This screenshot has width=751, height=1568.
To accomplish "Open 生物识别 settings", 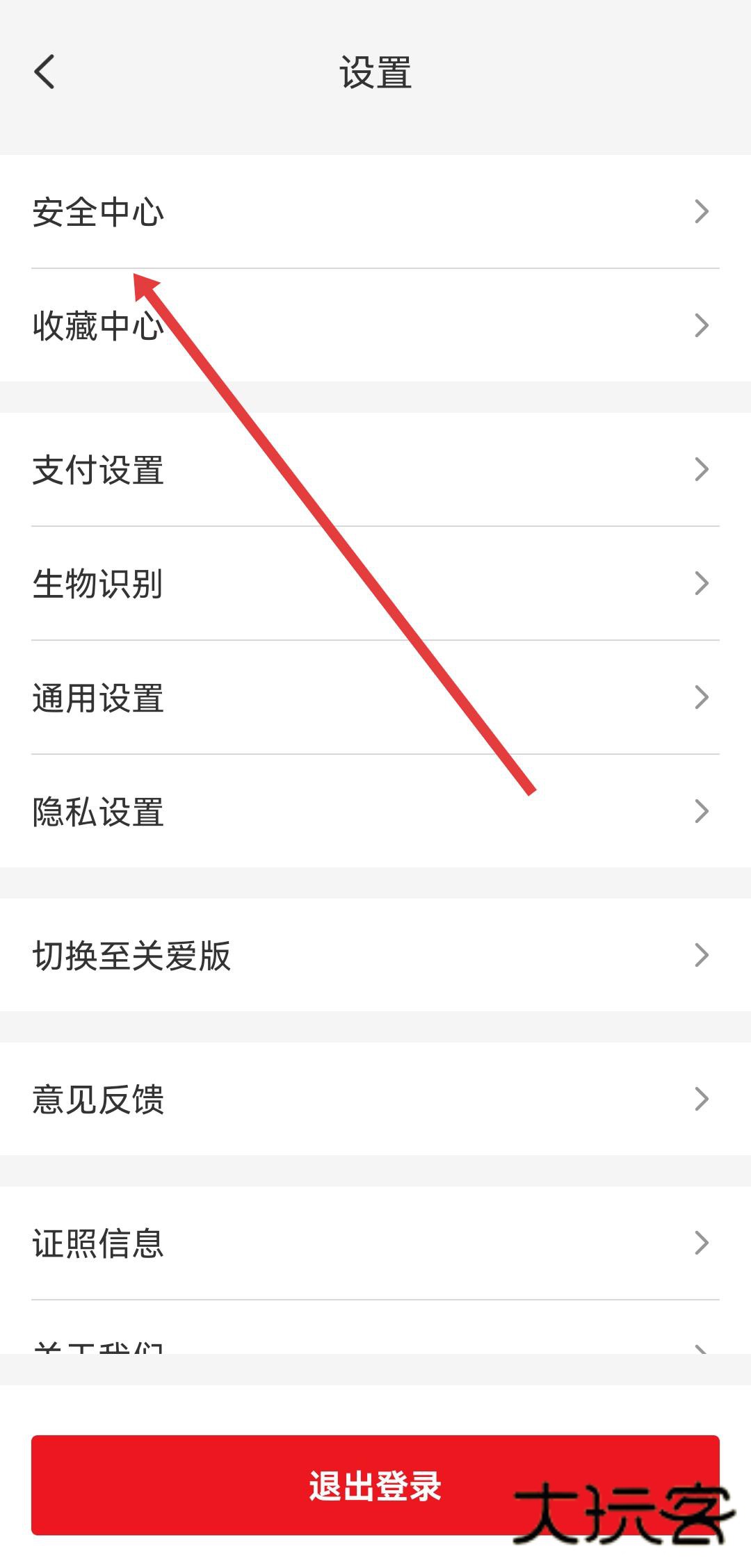I will click(x=375, y=584).
